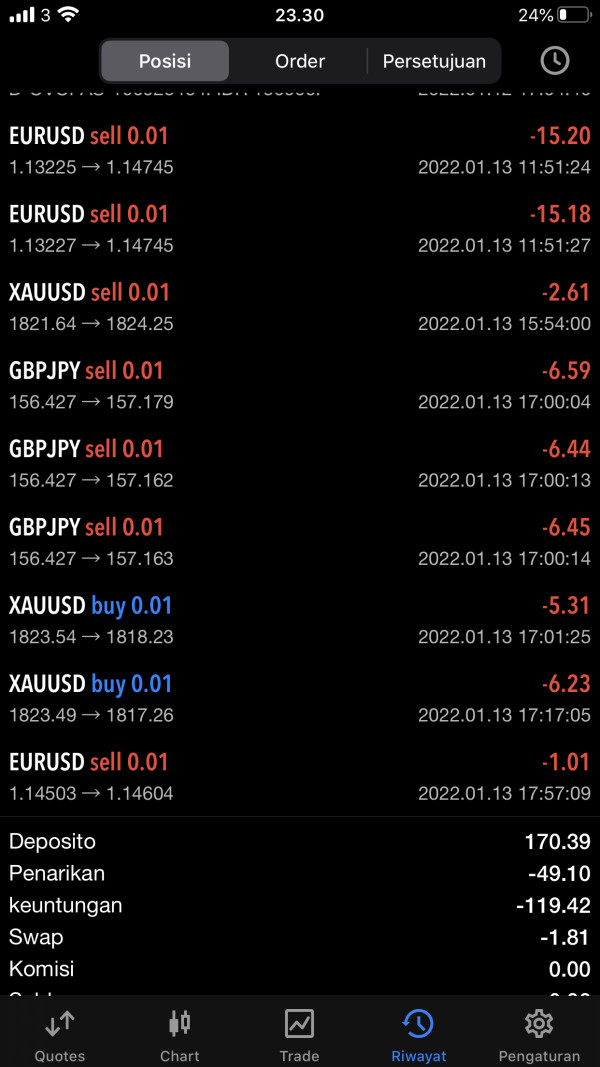Open the GBPJPY sell position closed at 17:00:13
This screenshot has width=600, height=1067.
click(300, 463)
